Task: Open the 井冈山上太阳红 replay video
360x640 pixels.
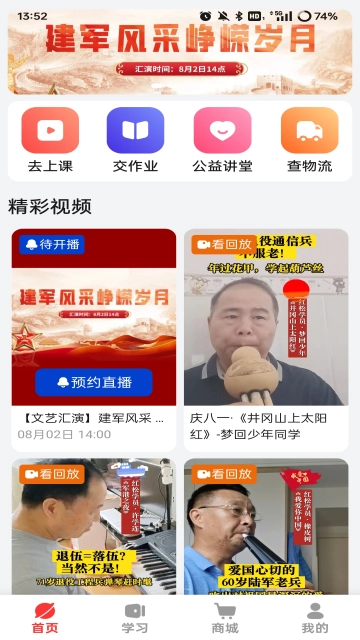Action: [x=266, y=340]
